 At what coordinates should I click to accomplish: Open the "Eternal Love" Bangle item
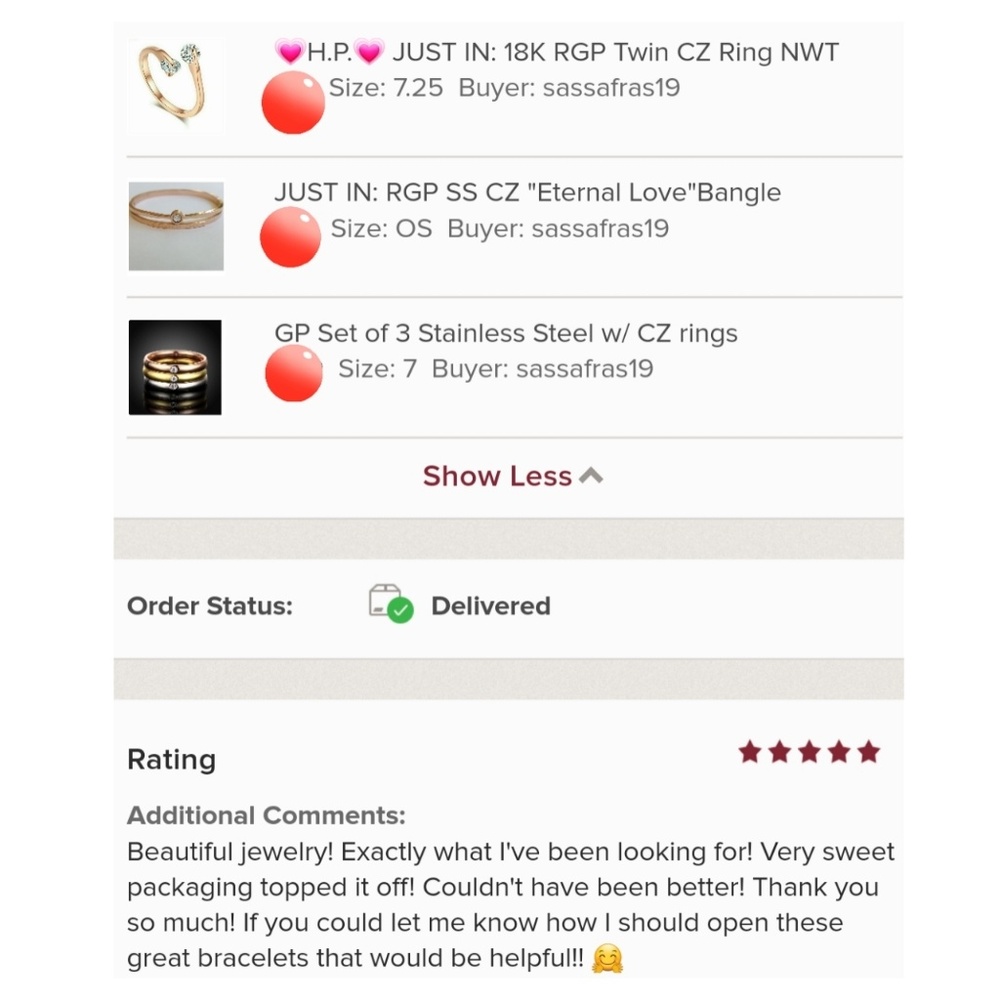527,193
